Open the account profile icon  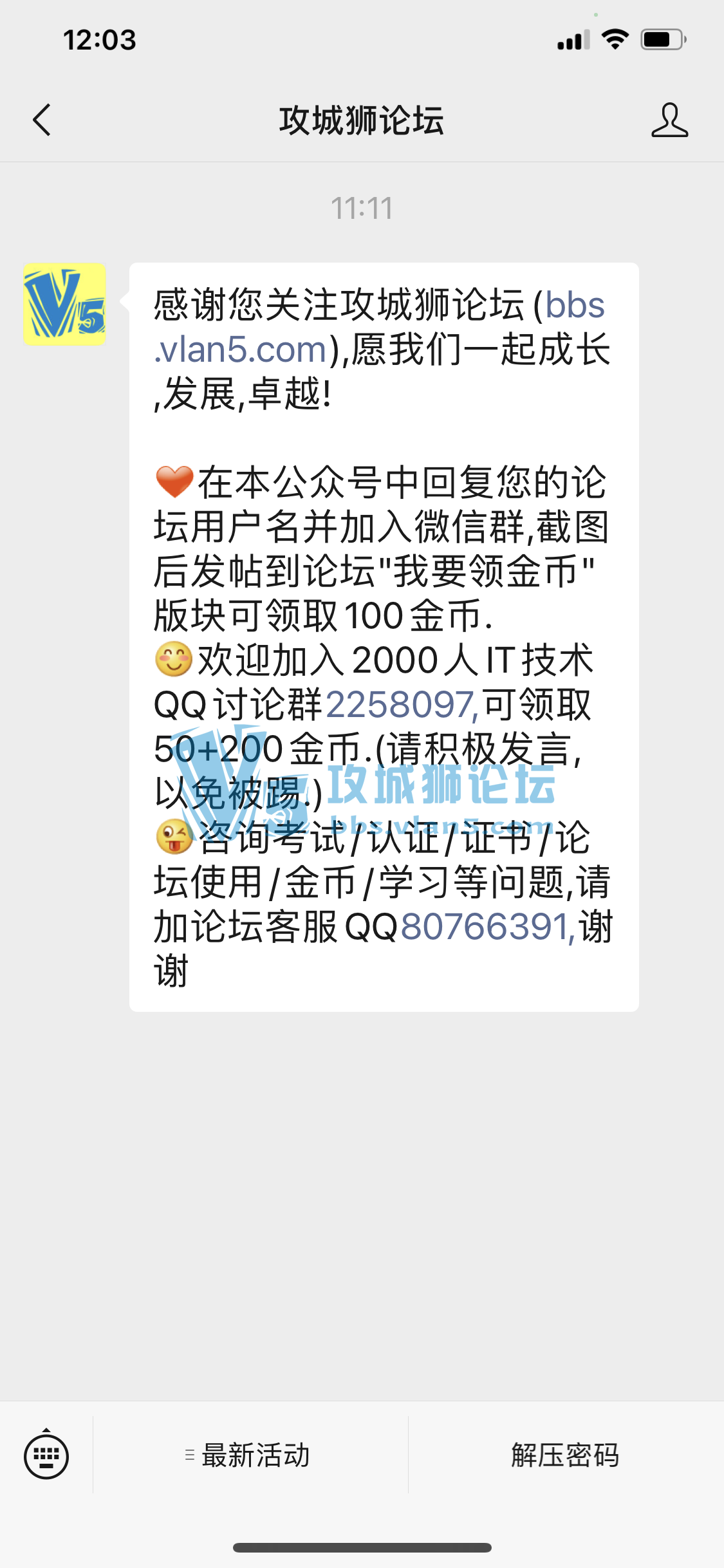669,120
